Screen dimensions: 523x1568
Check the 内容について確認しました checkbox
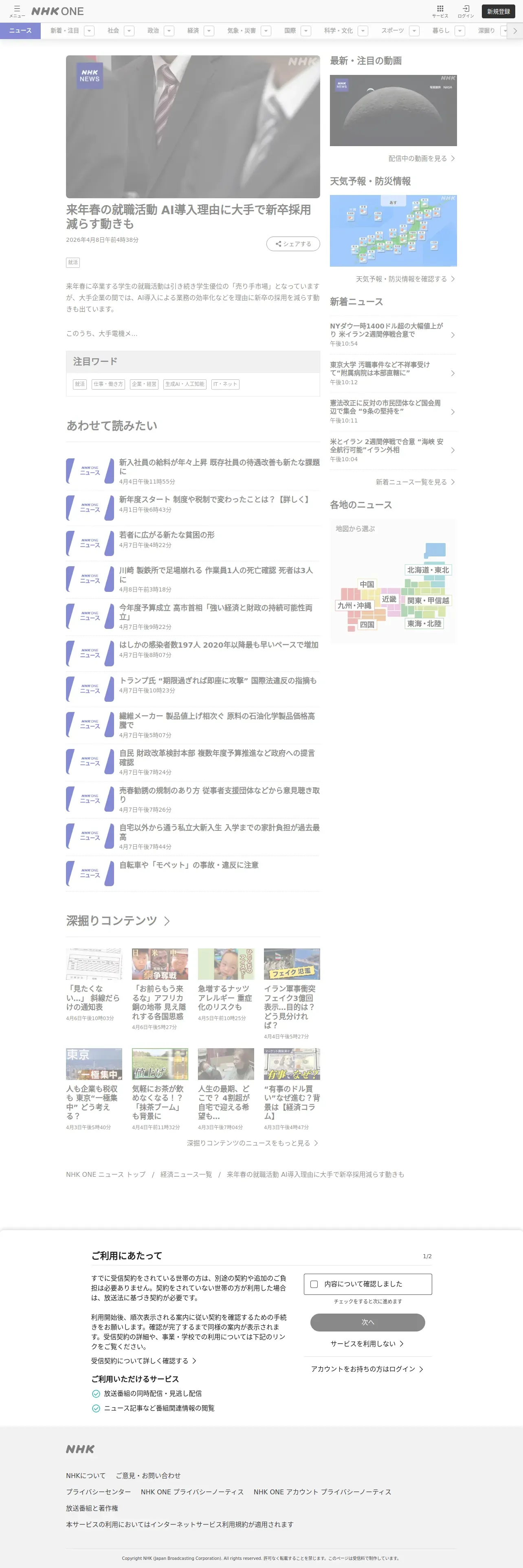point(314,1284)
